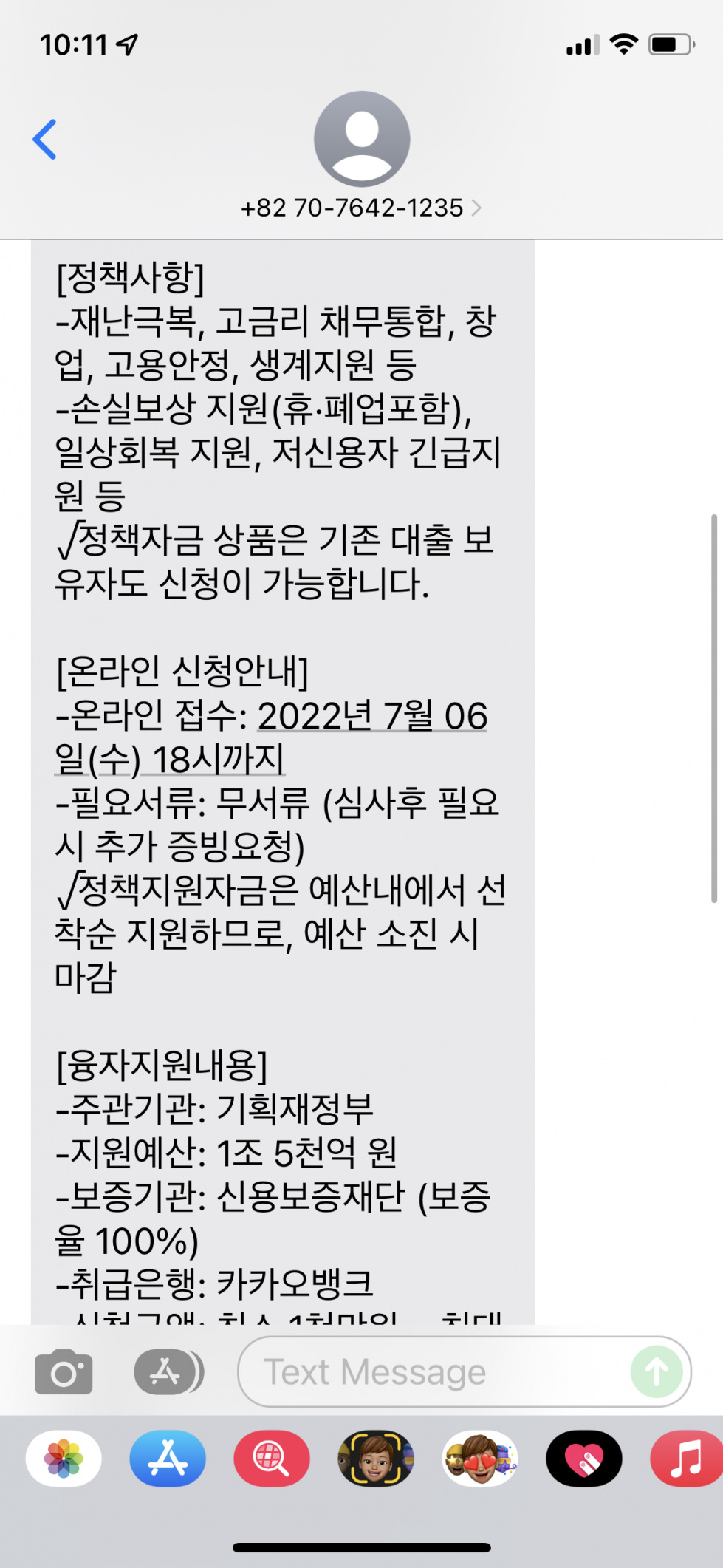Open the App Store iMessage app
This screenshot has height=1568, width=723.
[168, 1458]
